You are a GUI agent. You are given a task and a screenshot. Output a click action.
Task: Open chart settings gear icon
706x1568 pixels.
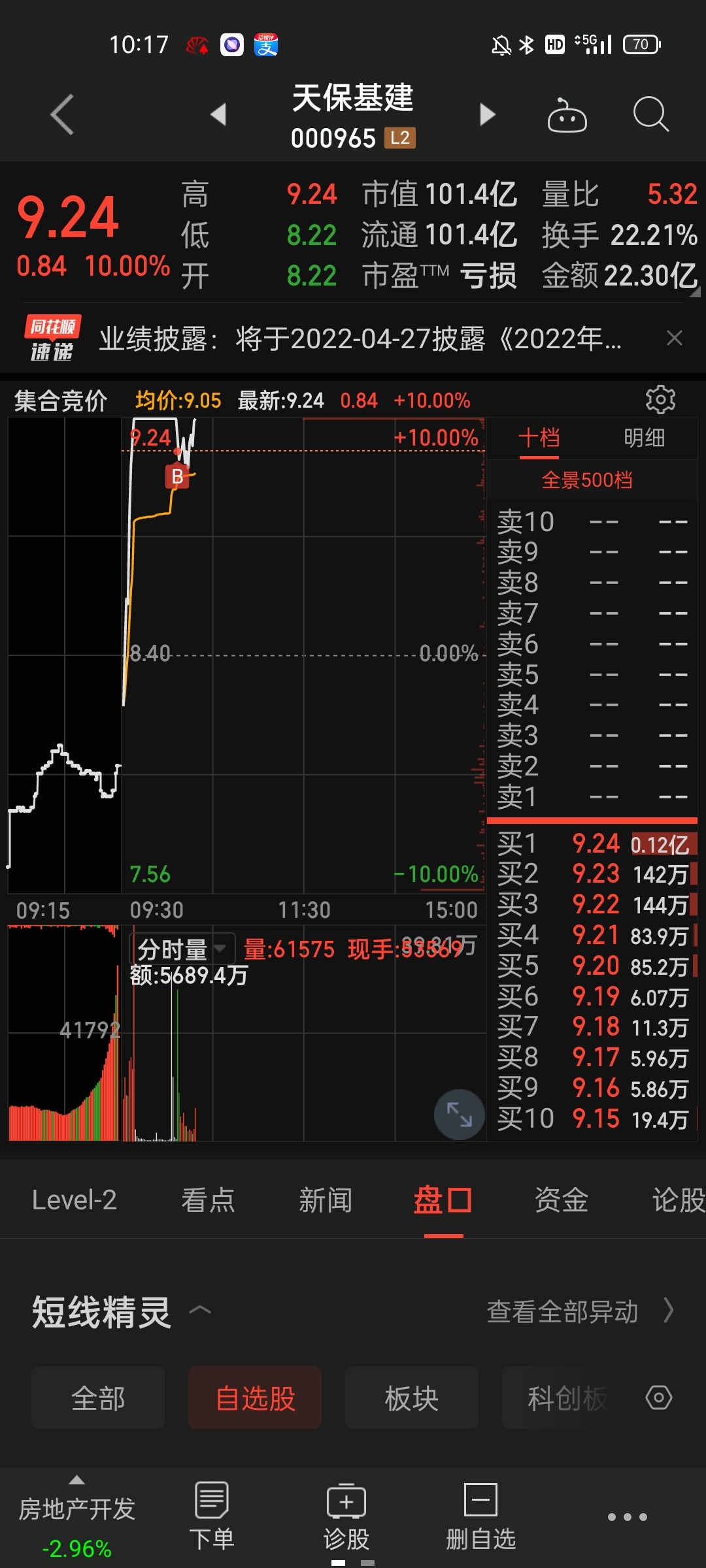(660, 400)
